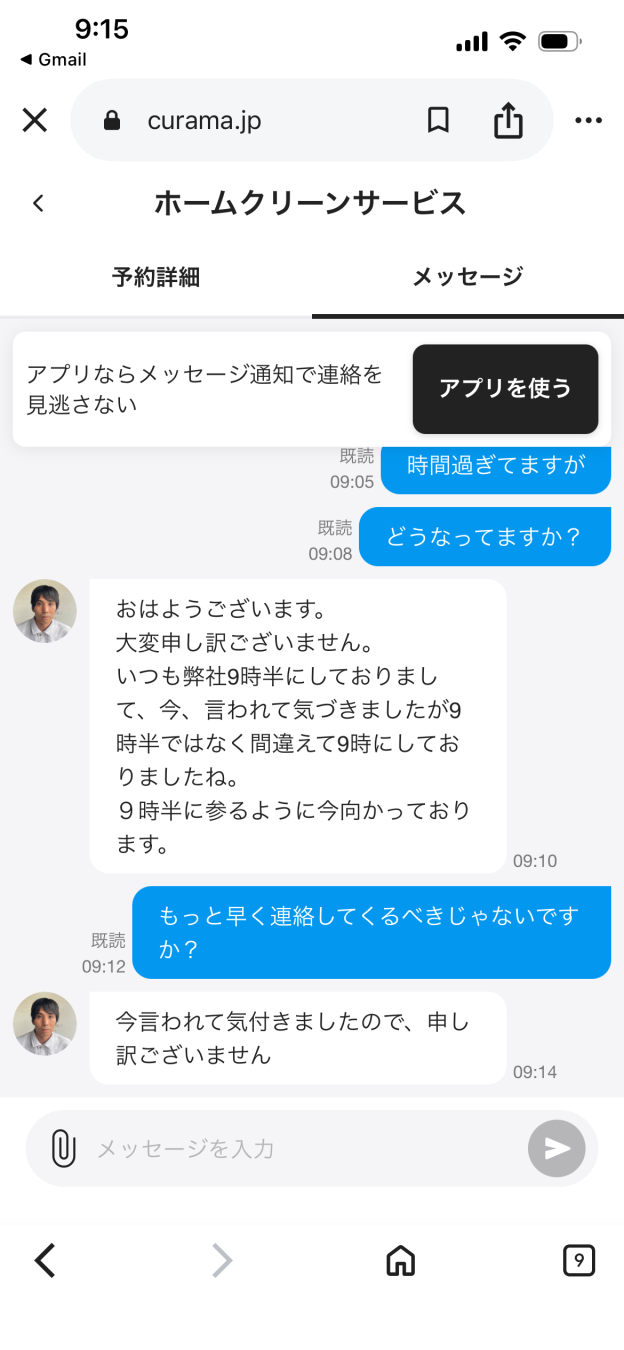Tap the アプリを使う button
The image size is (624, 1350).
click(x=505, y=389)
